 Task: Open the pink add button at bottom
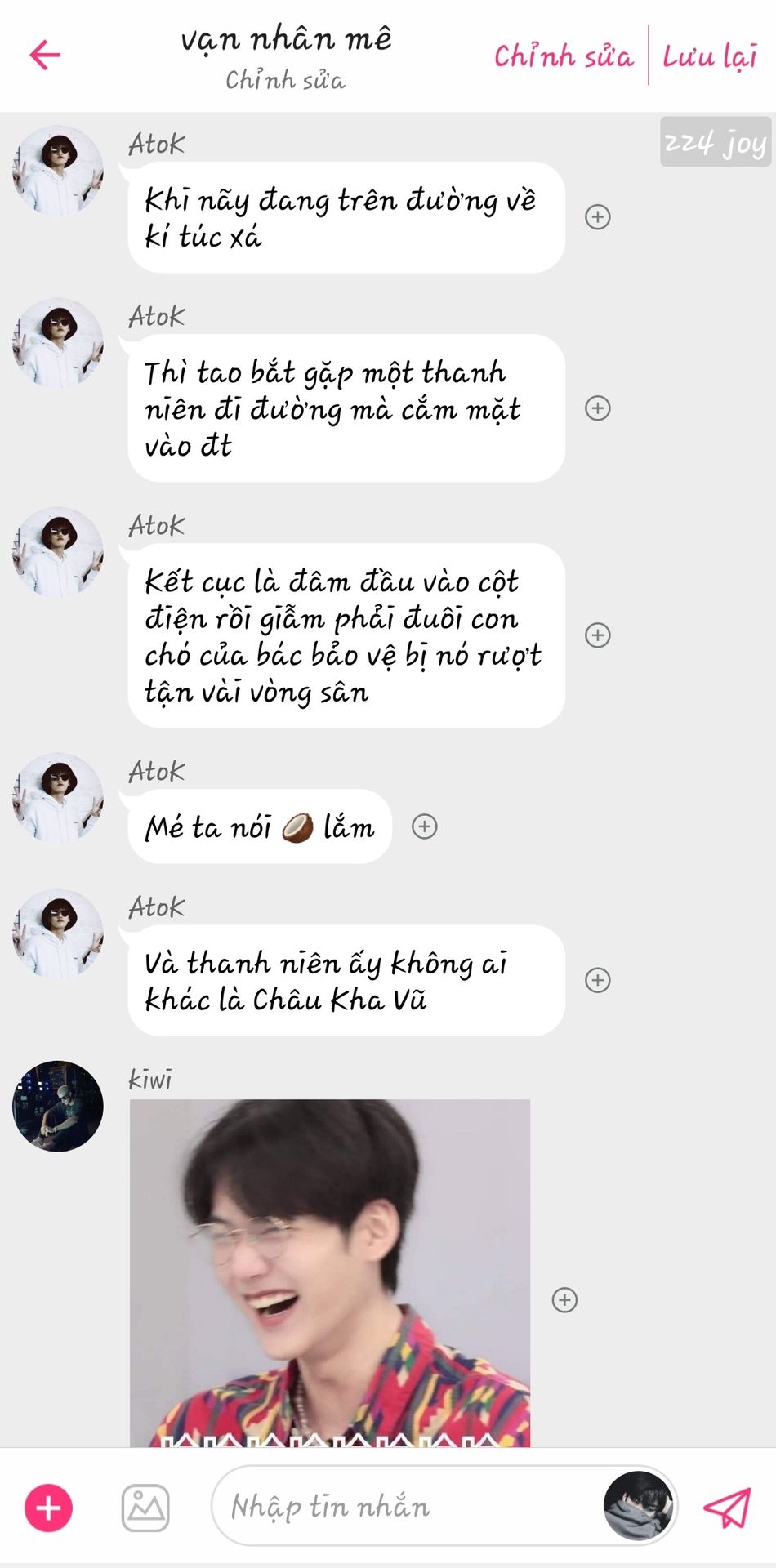click(x=49, y=1508)
